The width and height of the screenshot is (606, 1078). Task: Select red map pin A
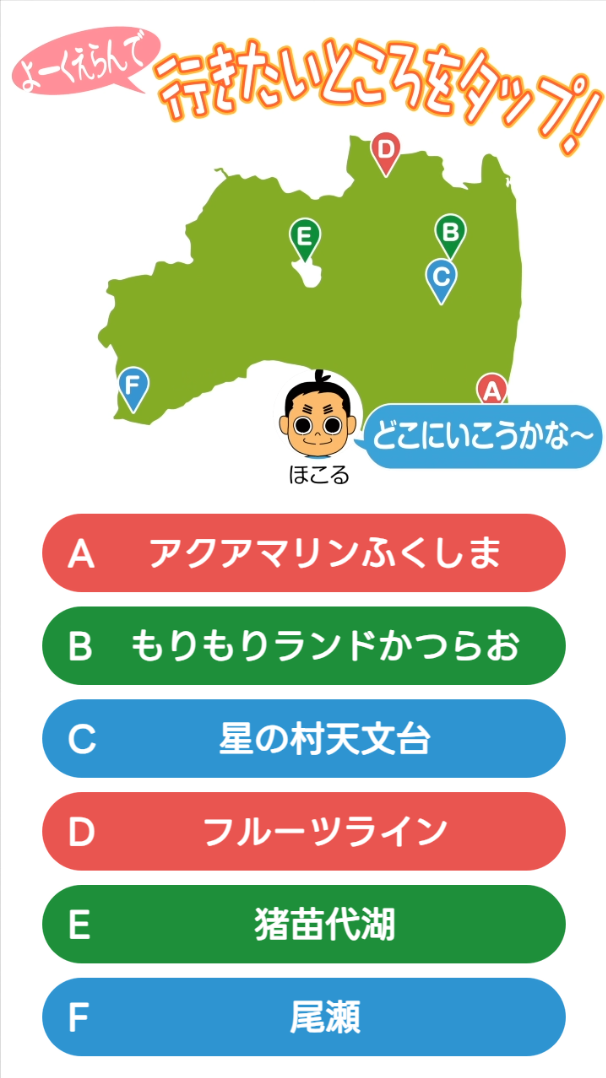492,389
